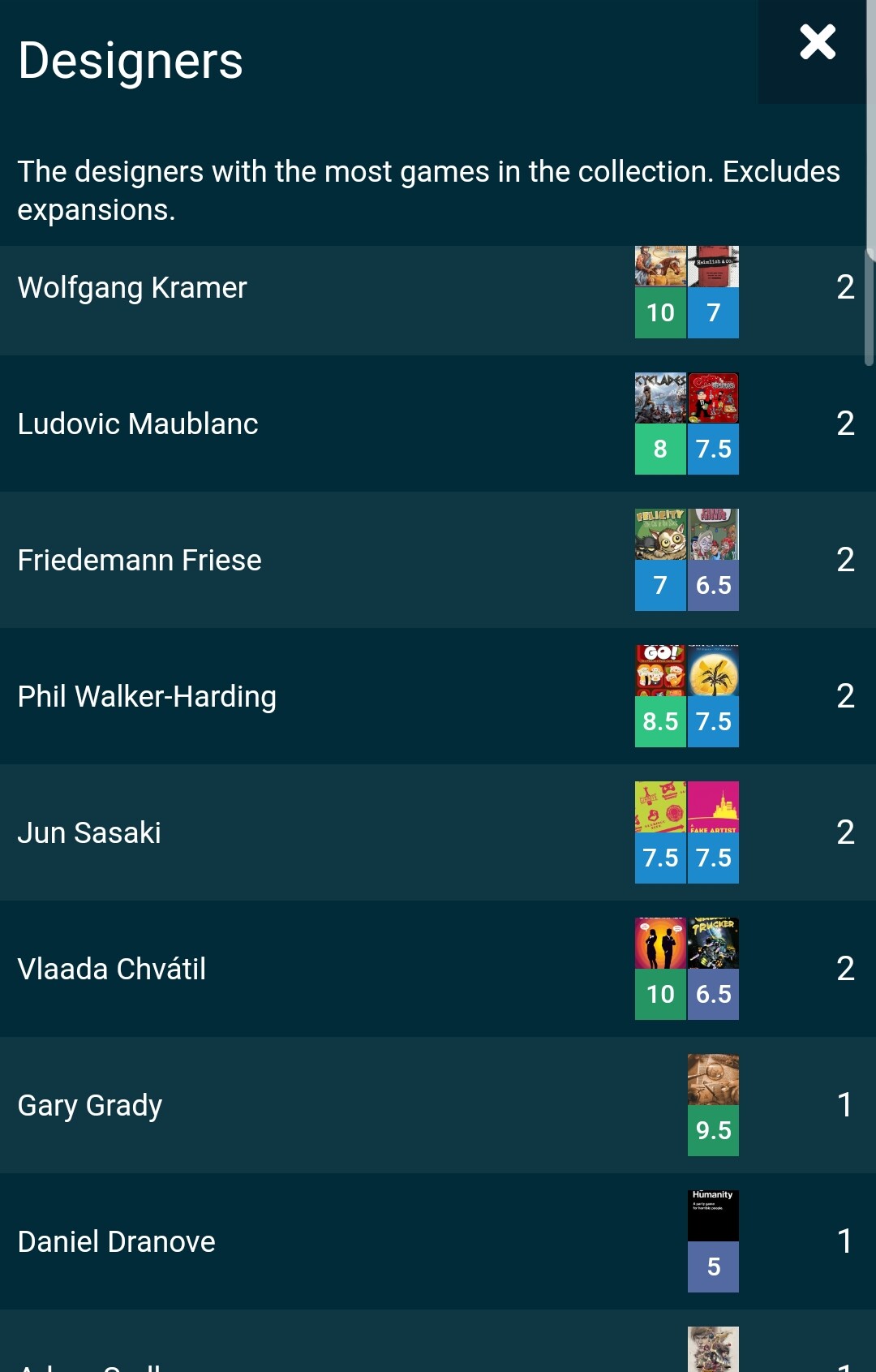Open the Gary Grady row
This screenshot has height=1372, width=876.
[90, 1106]
